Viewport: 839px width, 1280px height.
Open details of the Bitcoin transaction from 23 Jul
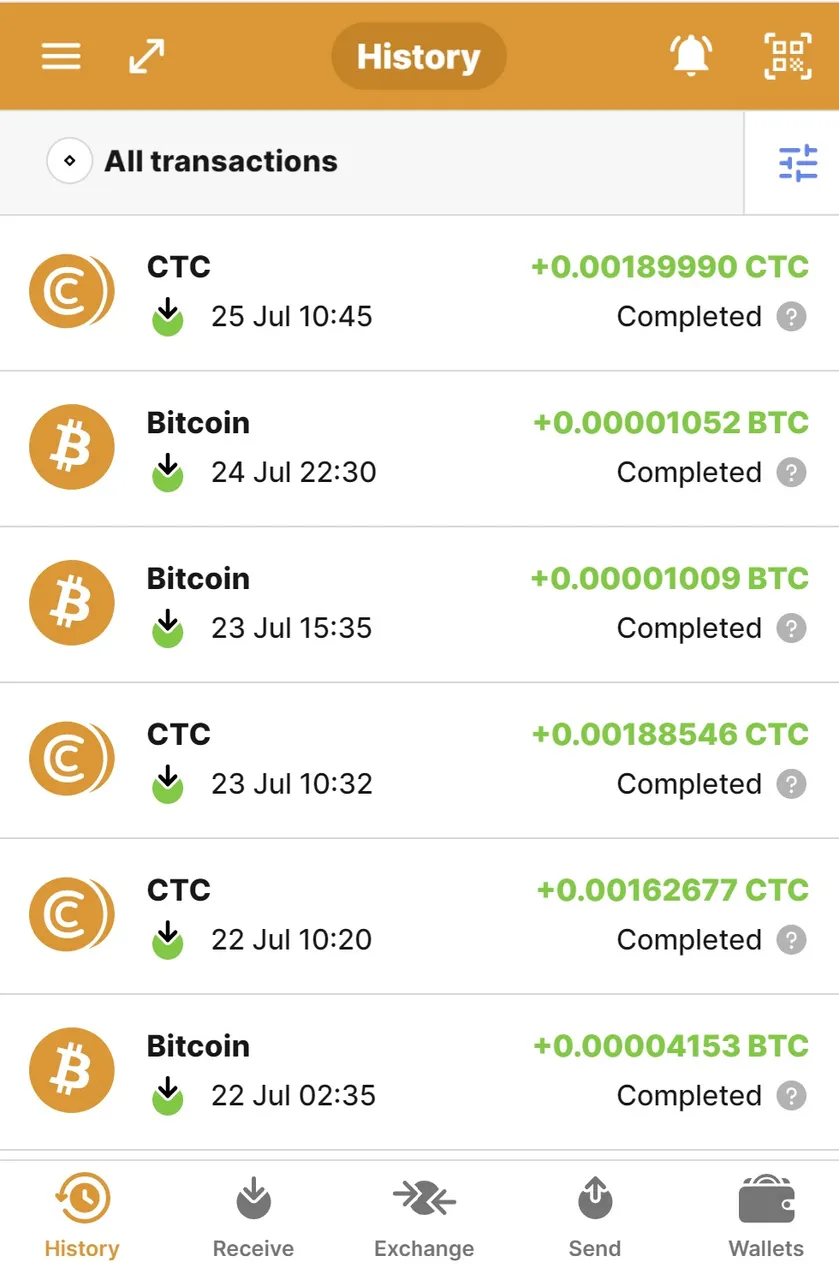click(400, 603)
